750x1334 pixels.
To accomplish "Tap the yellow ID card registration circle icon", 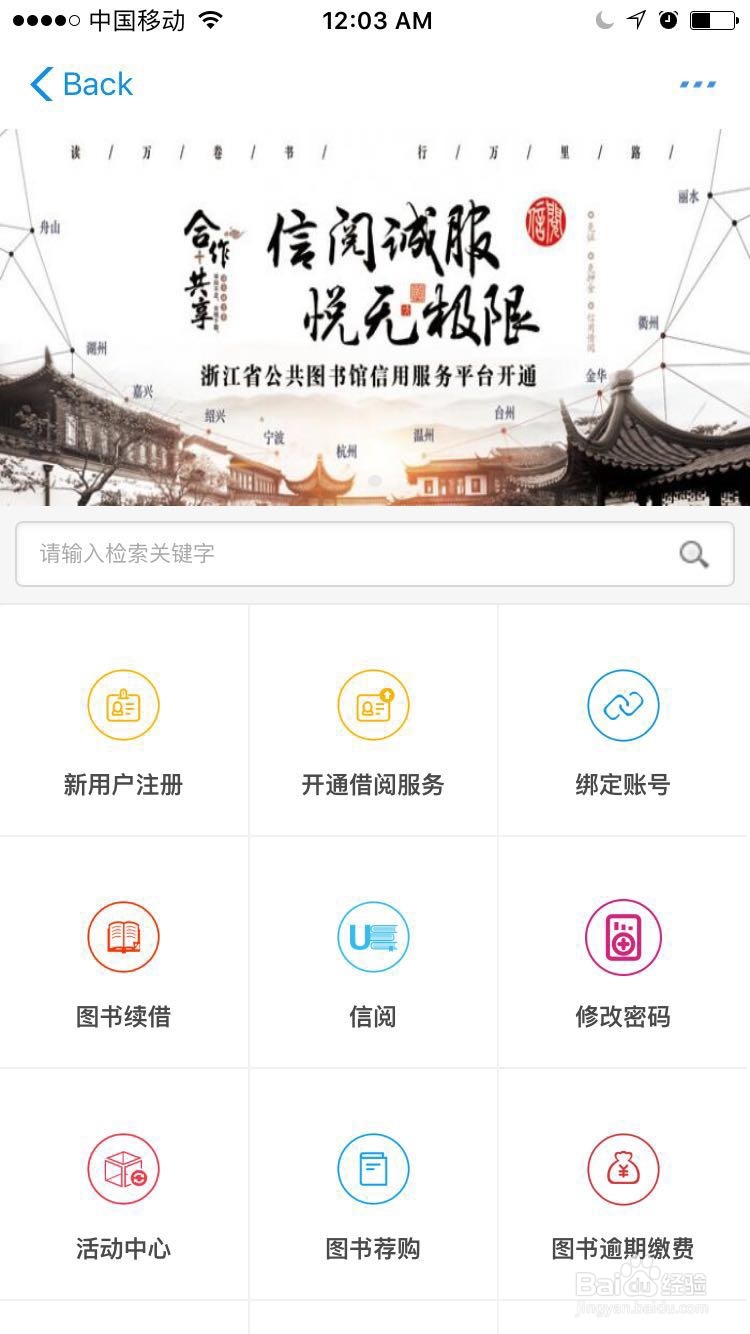I will 124,705.
